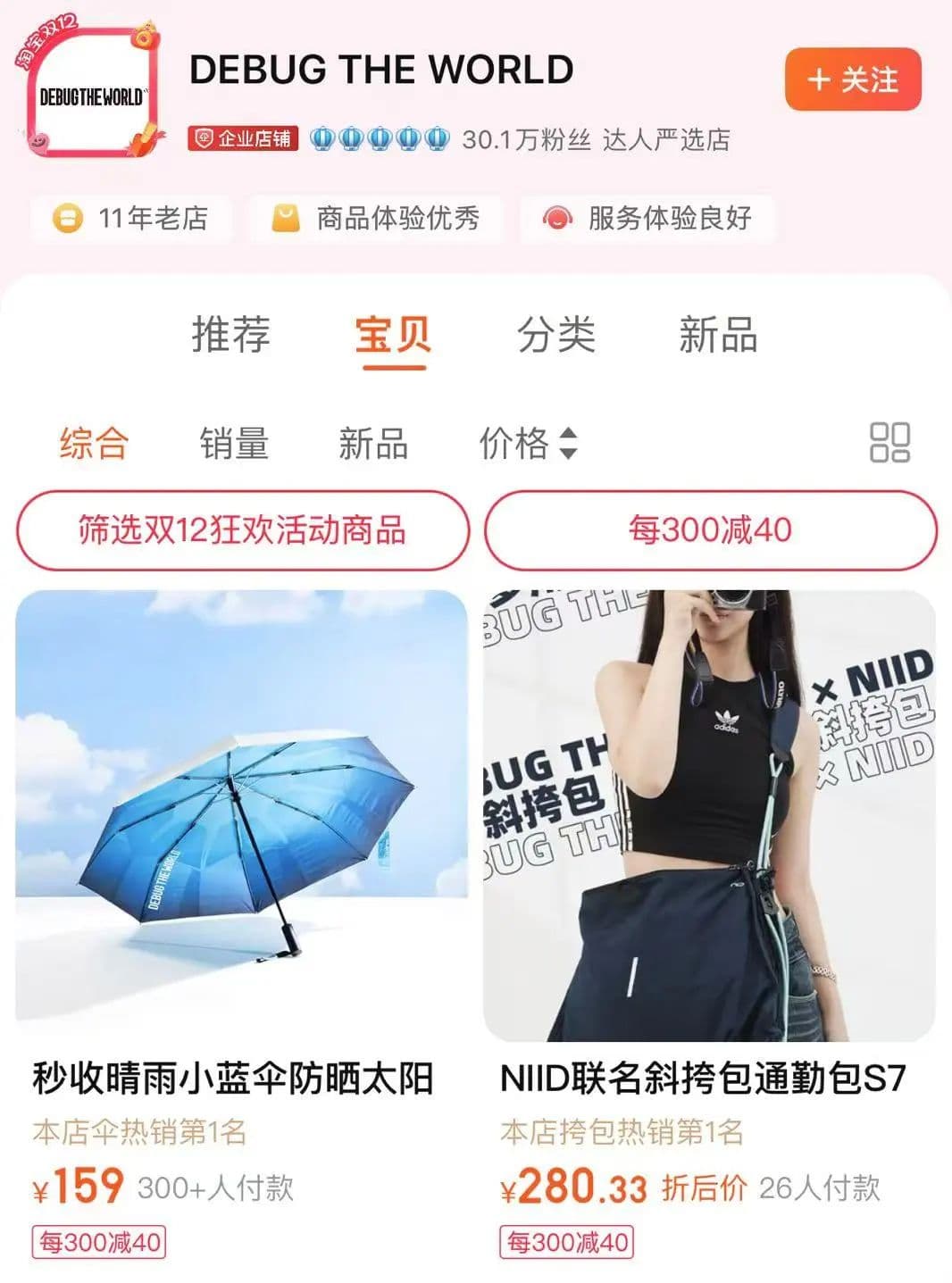Viewport: 952px width, 1283px height.
Task: Sort by 价格 with arrows
Action: (528, 443)
